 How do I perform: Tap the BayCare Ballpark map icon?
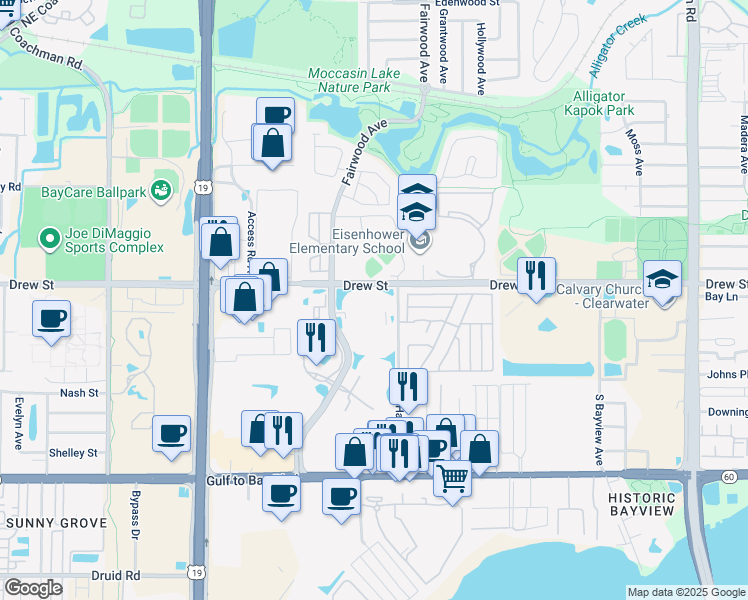point(160,190)
